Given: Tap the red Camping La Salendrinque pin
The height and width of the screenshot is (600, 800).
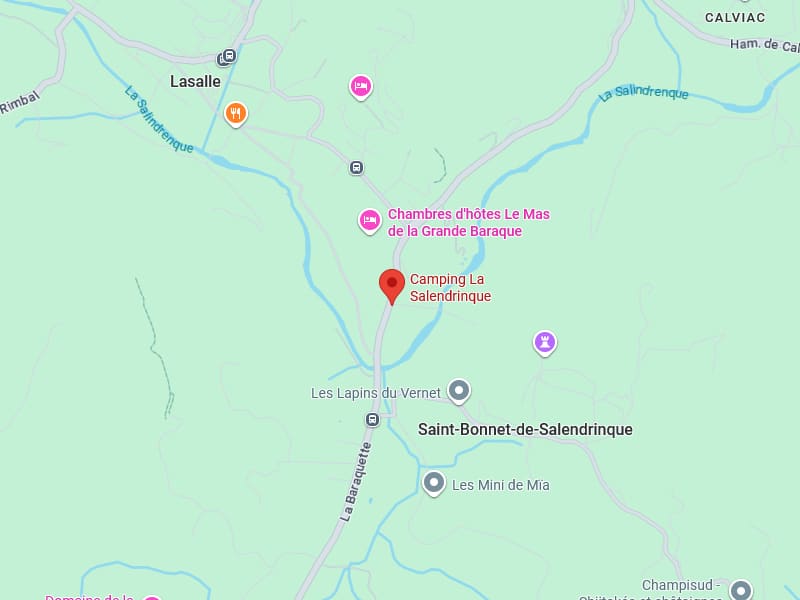Looking at the screenshot, I should pyautogui.click(x=392, y=284).
